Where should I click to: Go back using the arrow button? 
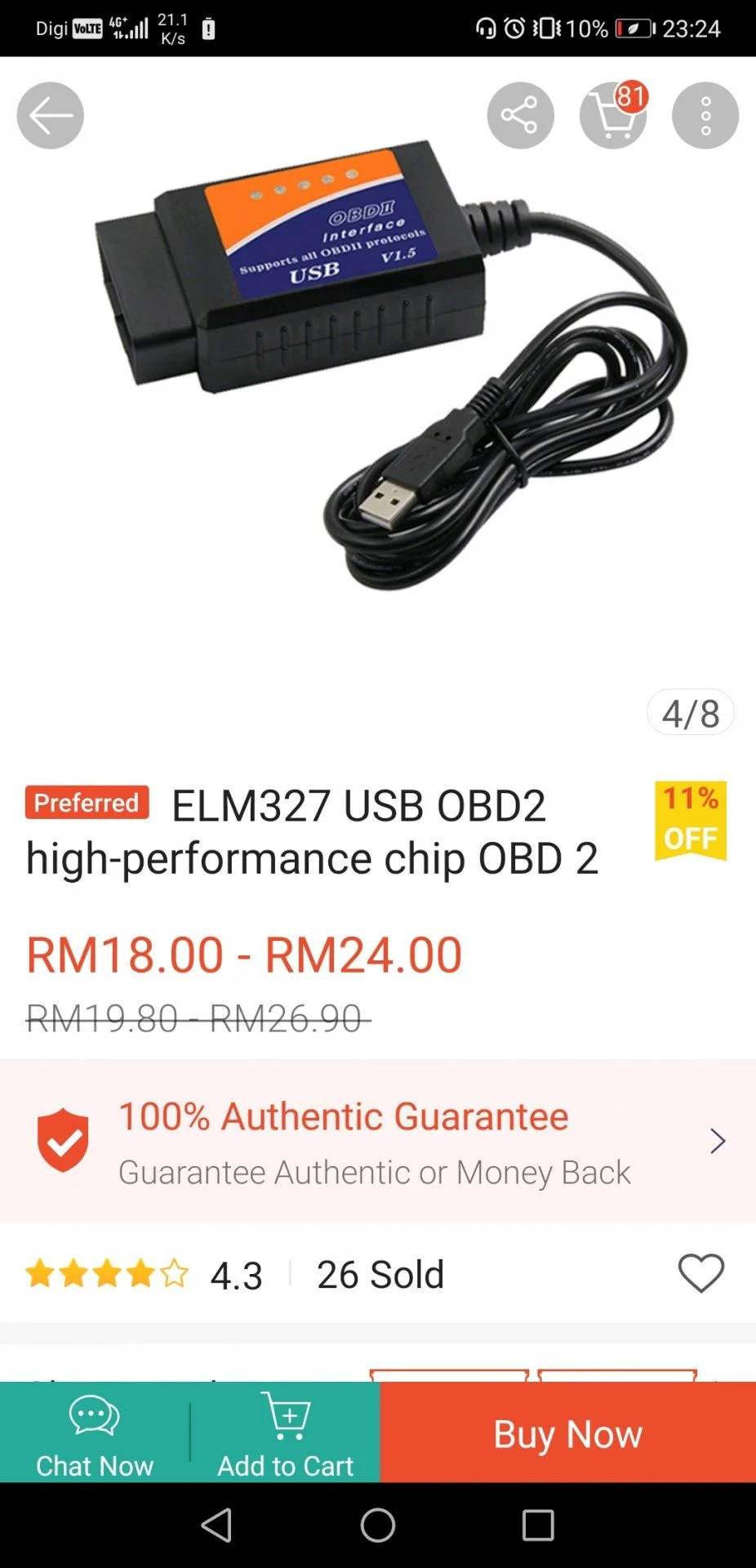pos(51,115)
